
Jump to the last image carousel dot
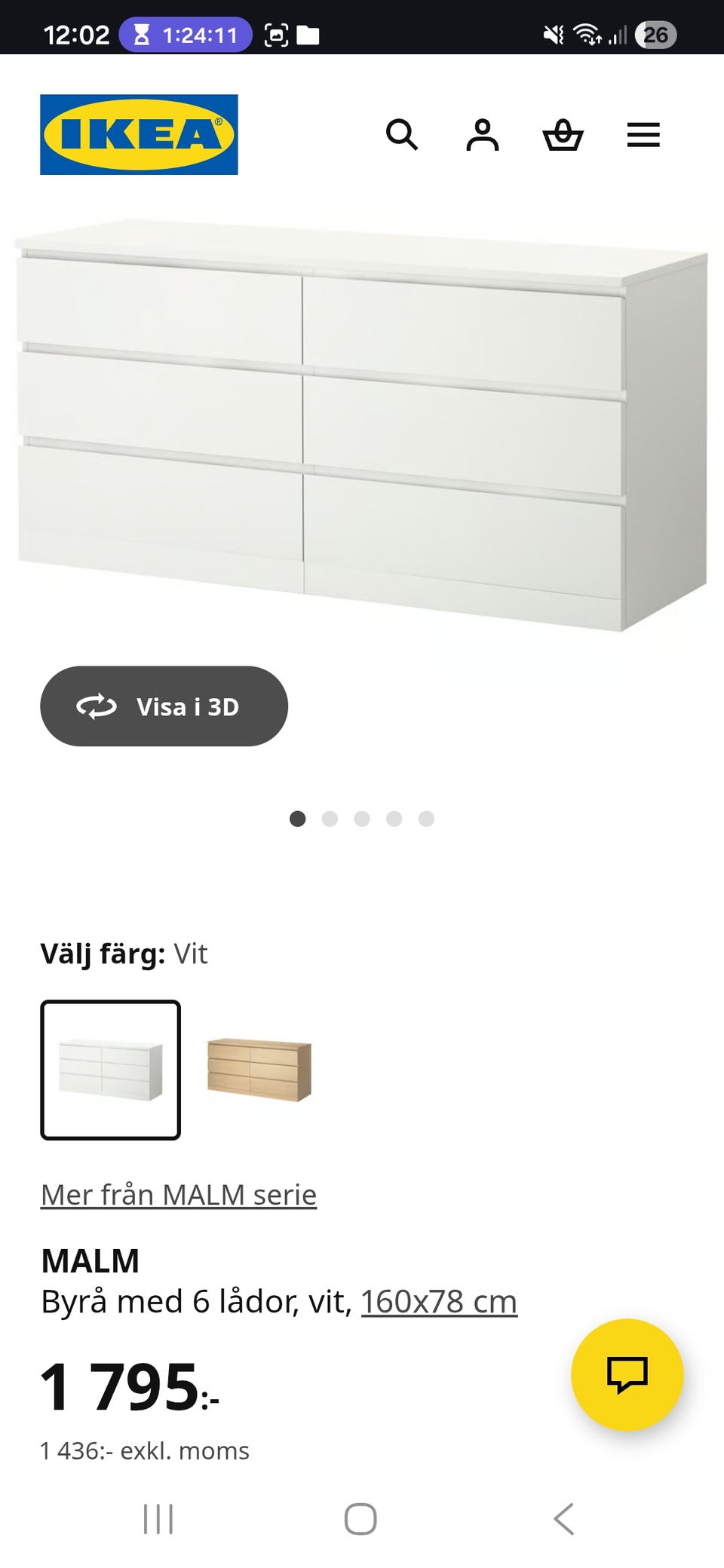click(x=427, y=819)
